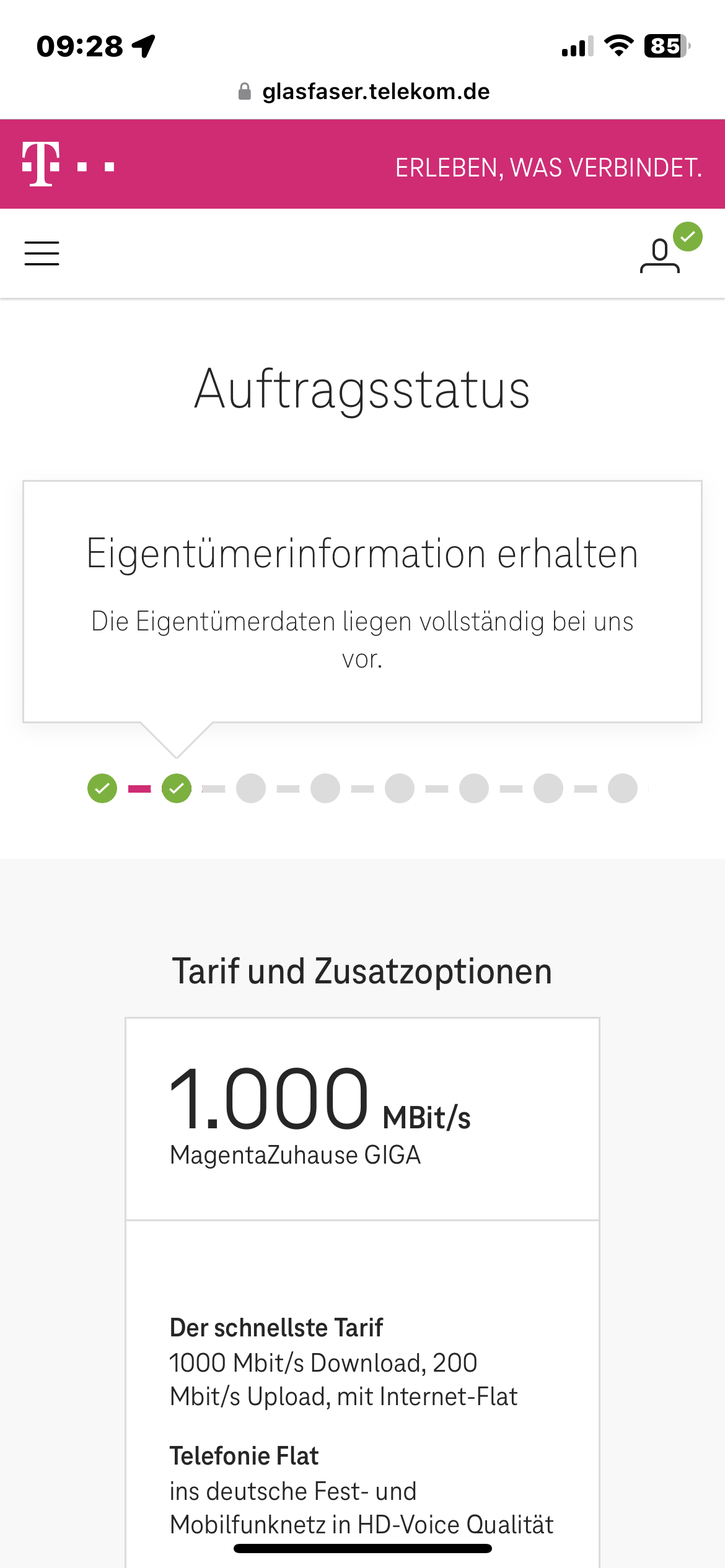Select the third grey status step
The height and width of the screenshot is (1568, 725).
pyautogui.click(x=400, y=788)
